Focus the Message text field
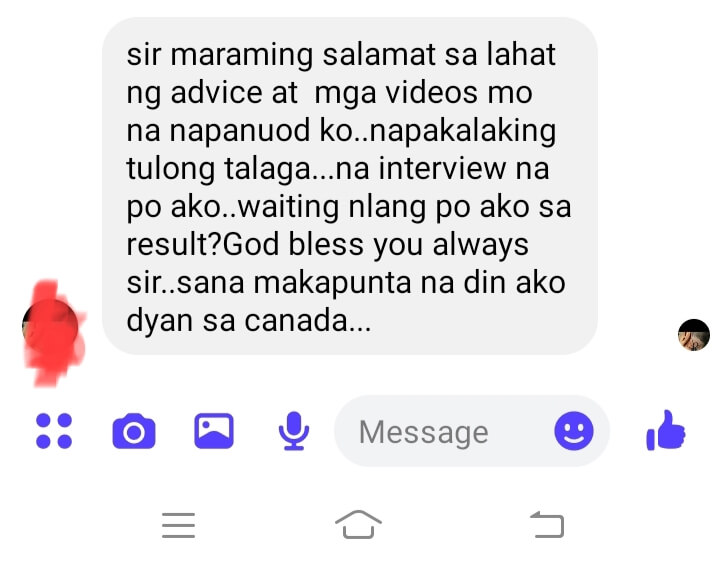The width and height of the screenshot is (716, 564). pos(440,432)
